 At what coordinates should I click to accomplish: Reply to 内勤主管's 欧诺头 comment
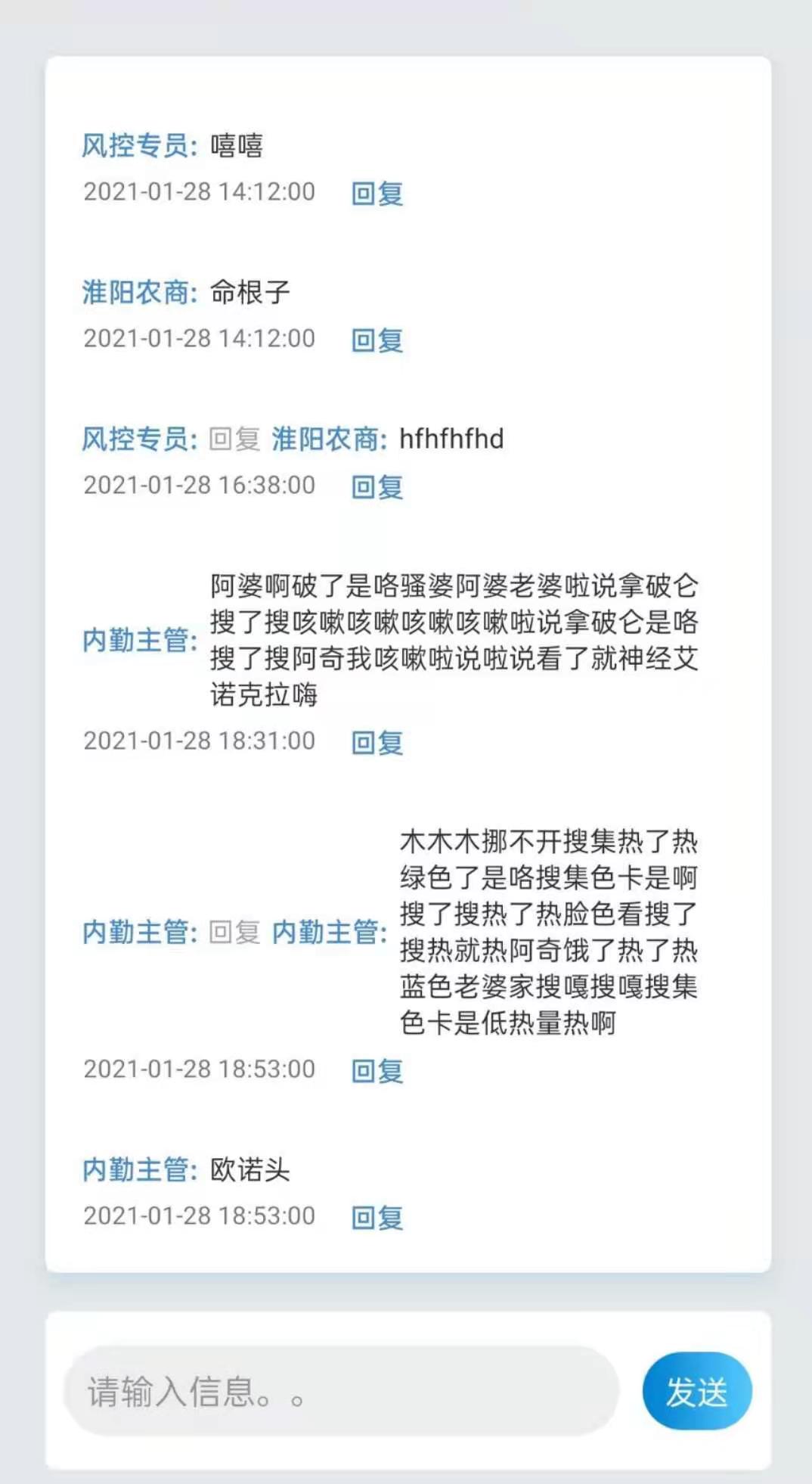[x=377, y=1218]
